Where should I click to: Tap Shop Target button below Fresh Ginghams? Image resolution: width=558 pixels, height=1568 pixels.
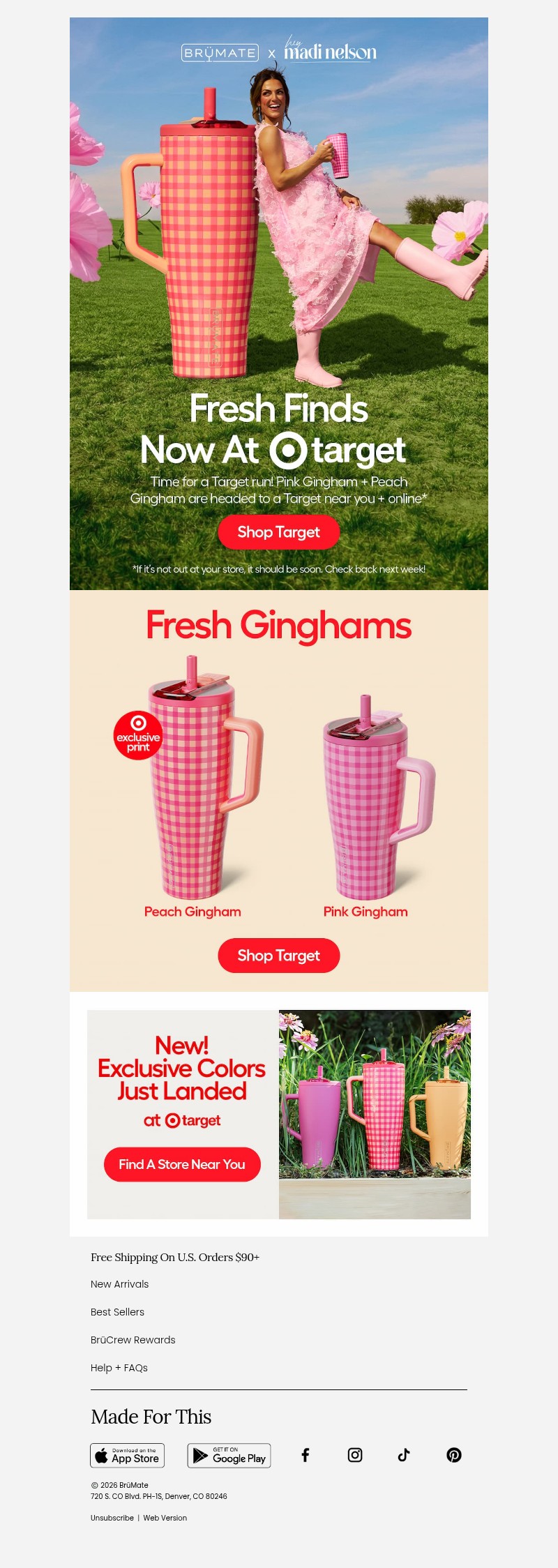tap(279, 956)
